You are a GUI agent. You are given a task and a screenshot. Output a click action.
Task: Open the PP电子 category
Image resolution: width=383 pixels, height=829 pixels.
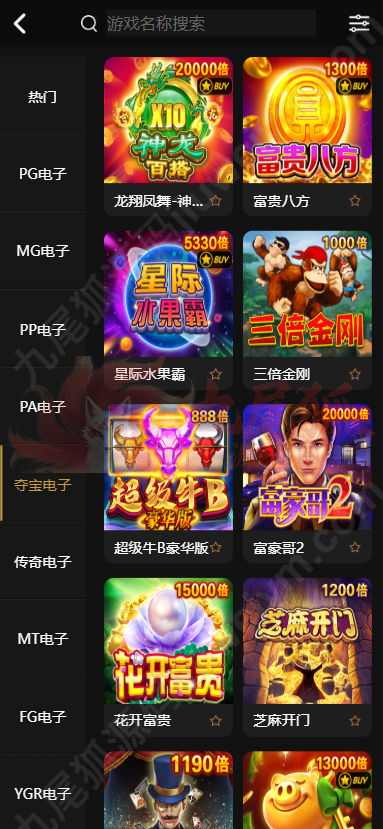pos(42,329)
